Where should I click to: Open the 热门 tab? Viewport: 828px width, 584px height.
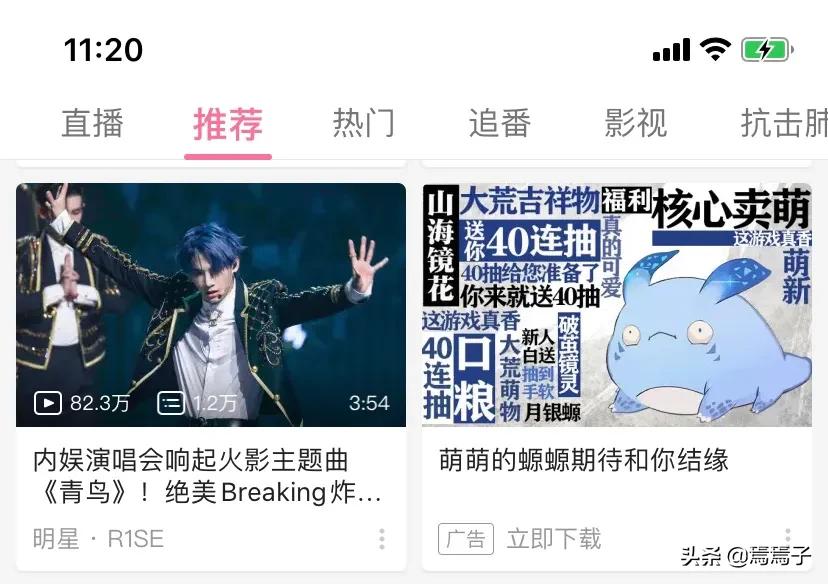(364, 124)
